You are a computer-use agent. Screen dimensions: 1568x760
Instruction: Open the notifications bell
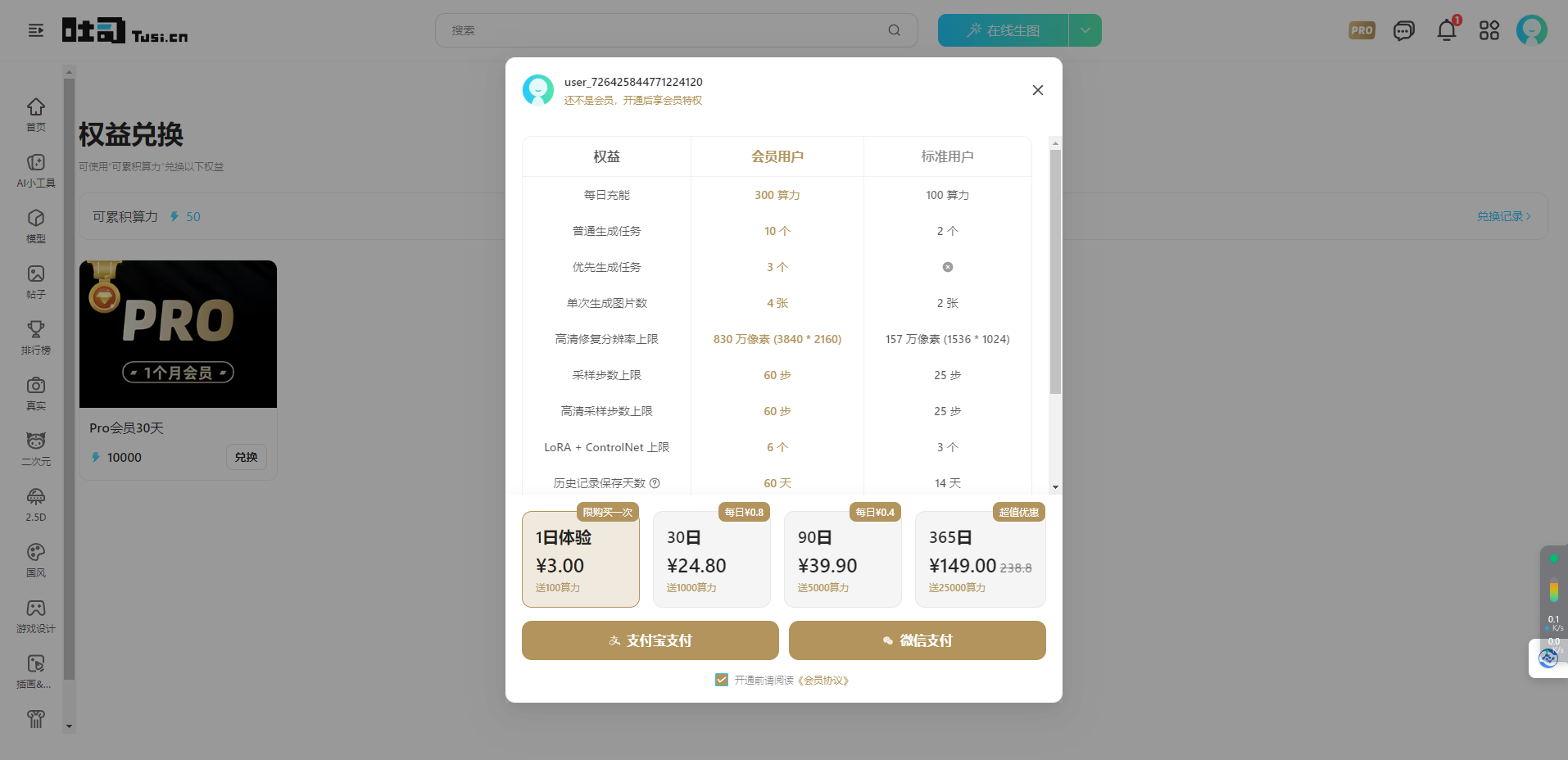[x=1447, y=31]
